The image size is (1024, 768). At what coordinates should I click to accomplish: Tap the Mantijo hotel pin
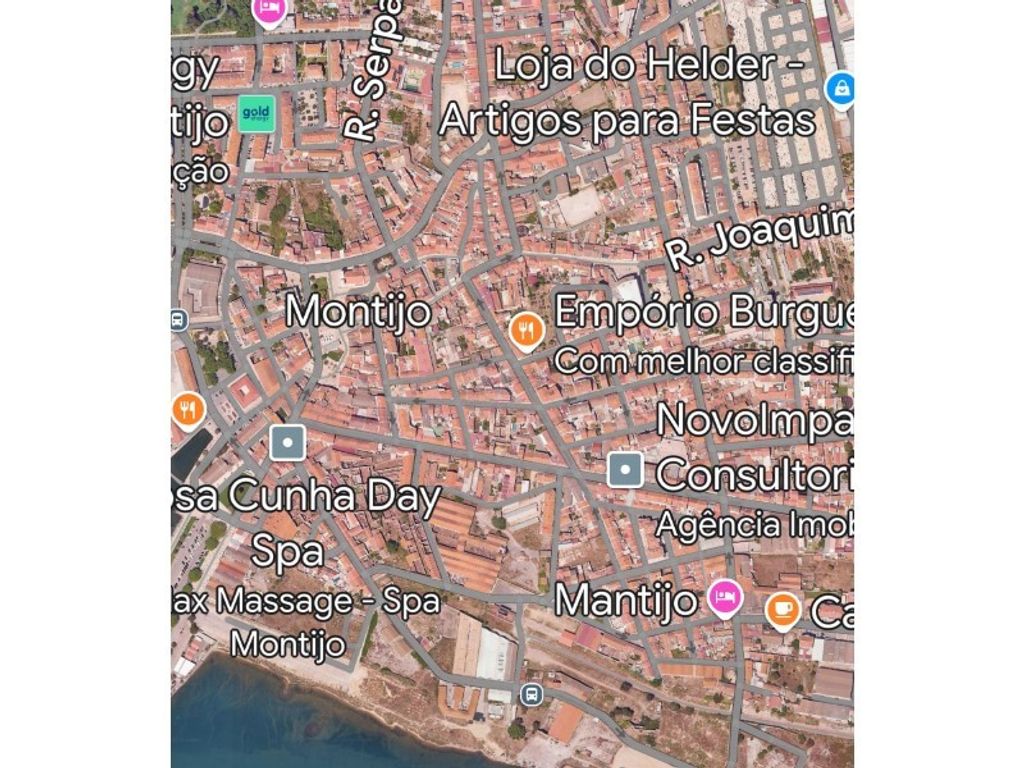click(725, 598)
